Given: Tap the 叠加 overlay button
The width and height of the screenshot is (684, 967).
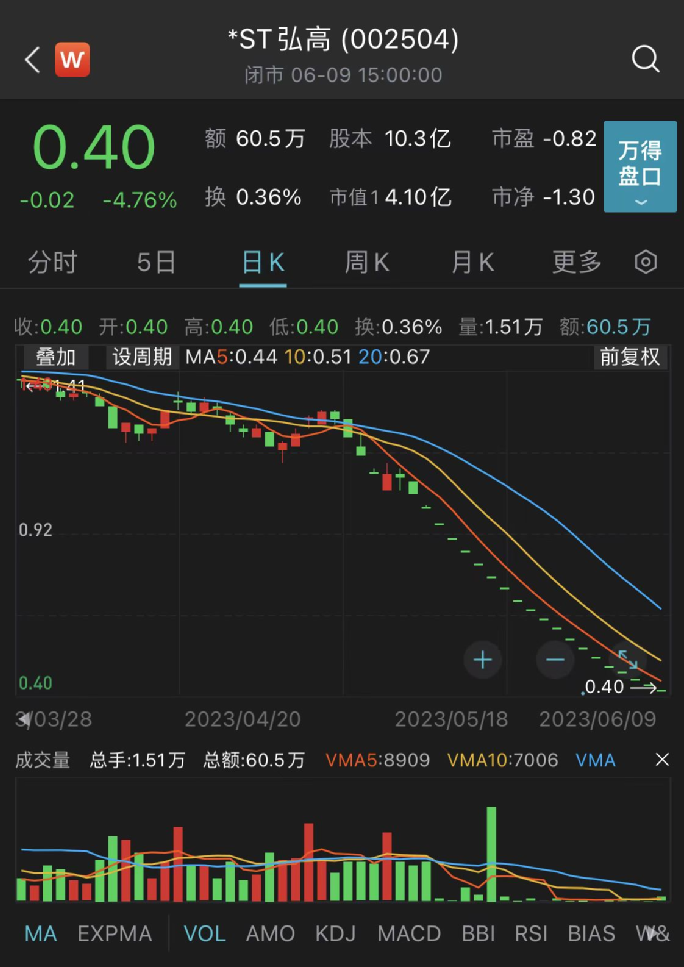Looking at the screenshot, I should click(x=56, y=357).
